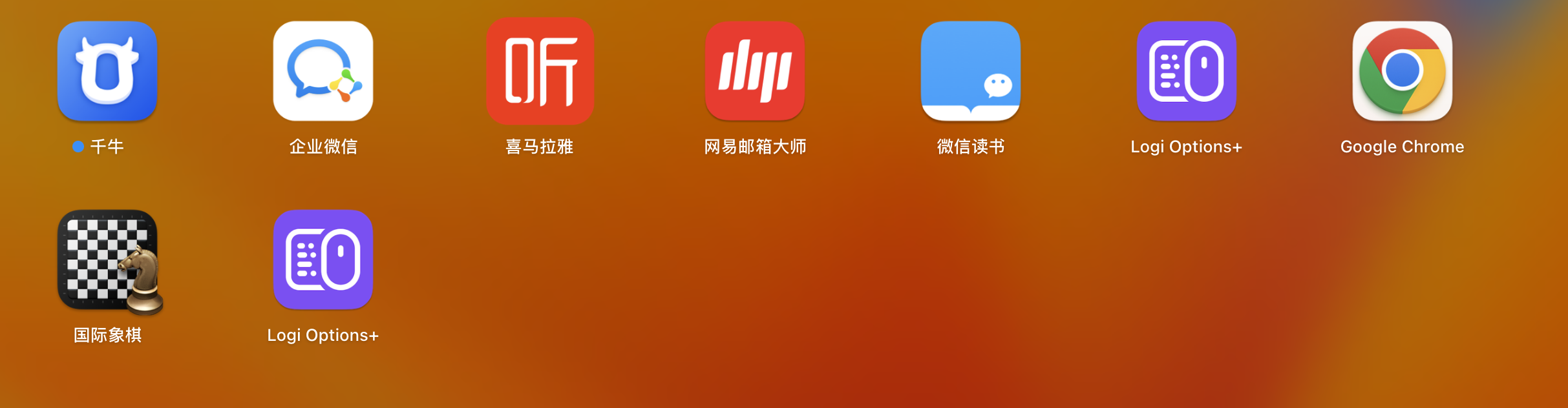This screenshot has width=1568, height=408.
Task: Open the 喜马拉雅 audio app
Action: coord(540,71)
